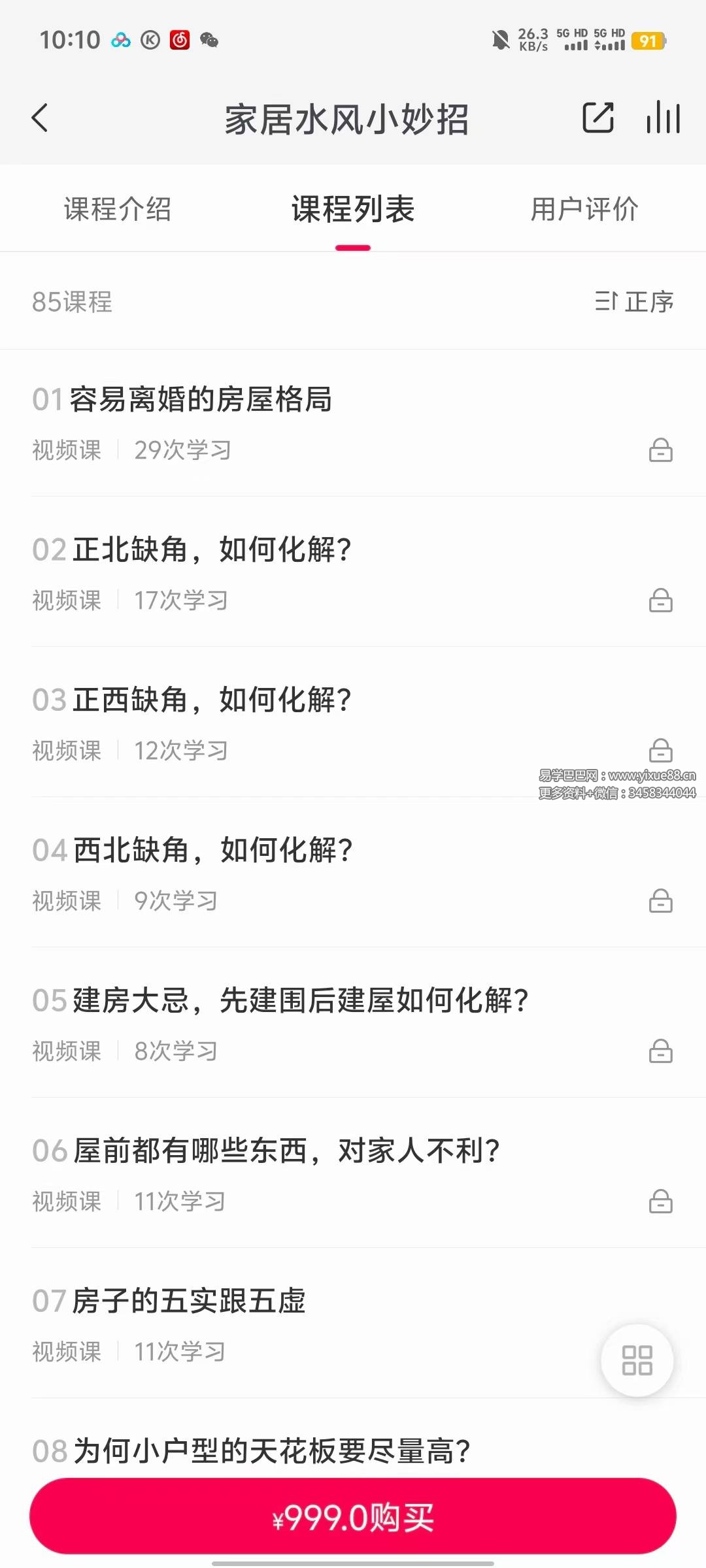Select the 课程列表 tab
Image resolution: width=706 pixels, height=1568 pixels.
(x=353, y=210)
